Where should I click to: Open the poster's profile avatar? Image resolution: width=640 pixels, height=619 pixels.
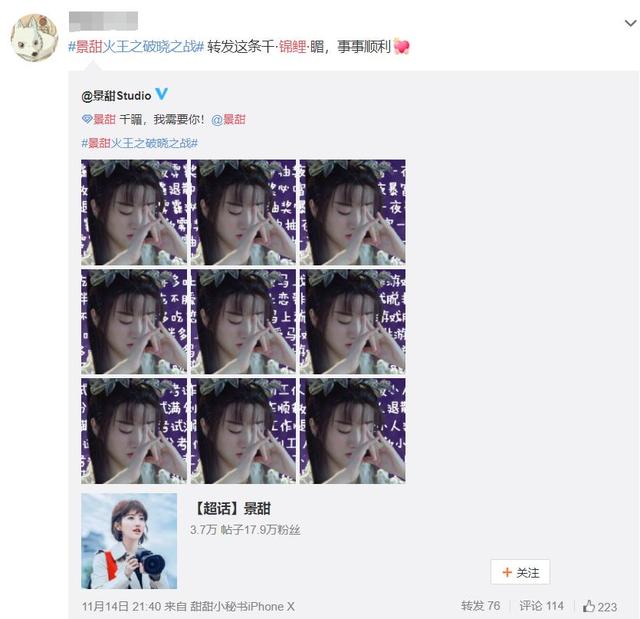click(33, 38)
